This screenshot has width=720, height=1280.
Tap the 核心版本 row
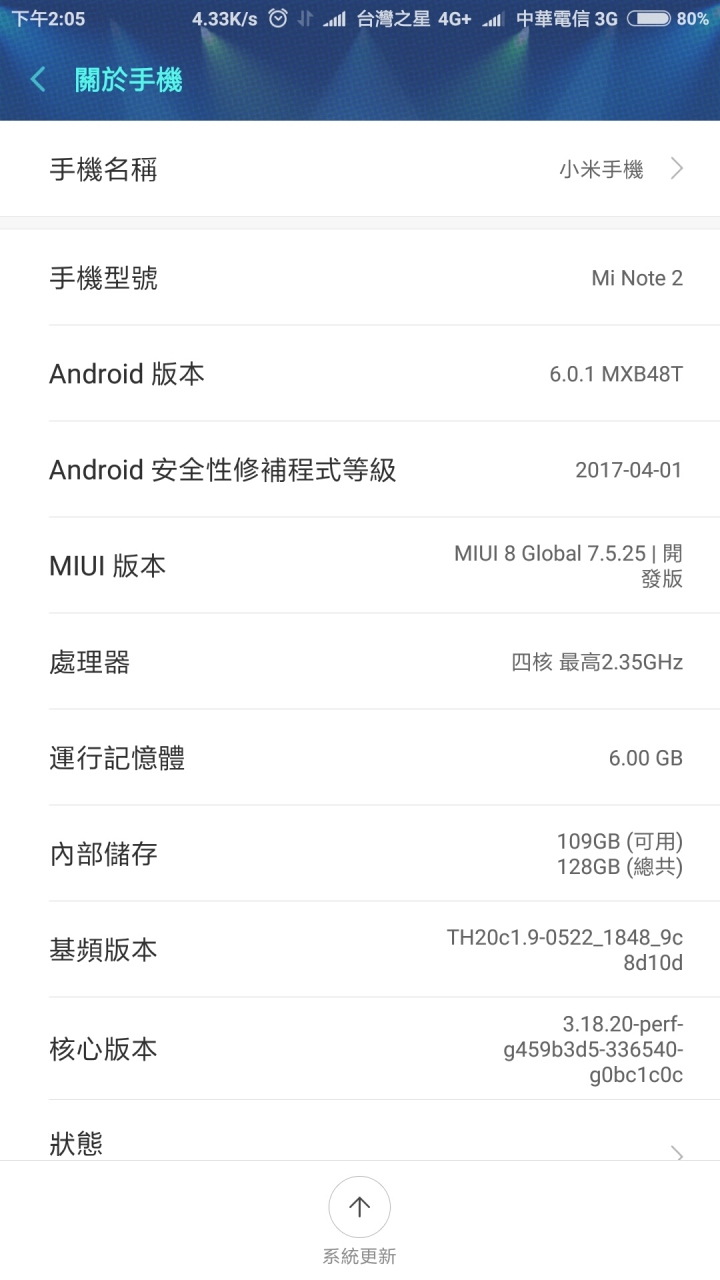click(x=360, y=1048)
